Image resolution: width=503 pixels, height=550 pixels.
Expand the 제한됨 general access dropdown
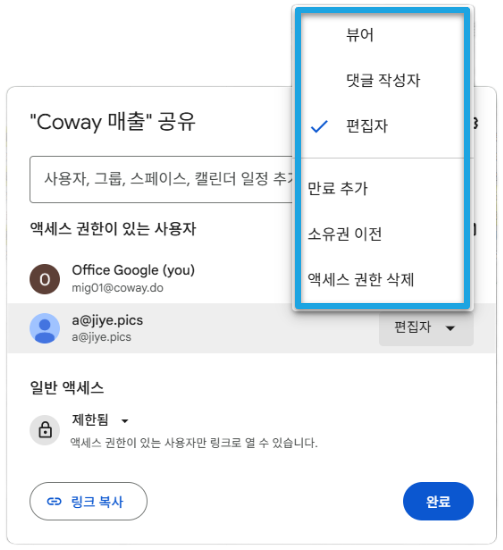click(x=100, y=420)
